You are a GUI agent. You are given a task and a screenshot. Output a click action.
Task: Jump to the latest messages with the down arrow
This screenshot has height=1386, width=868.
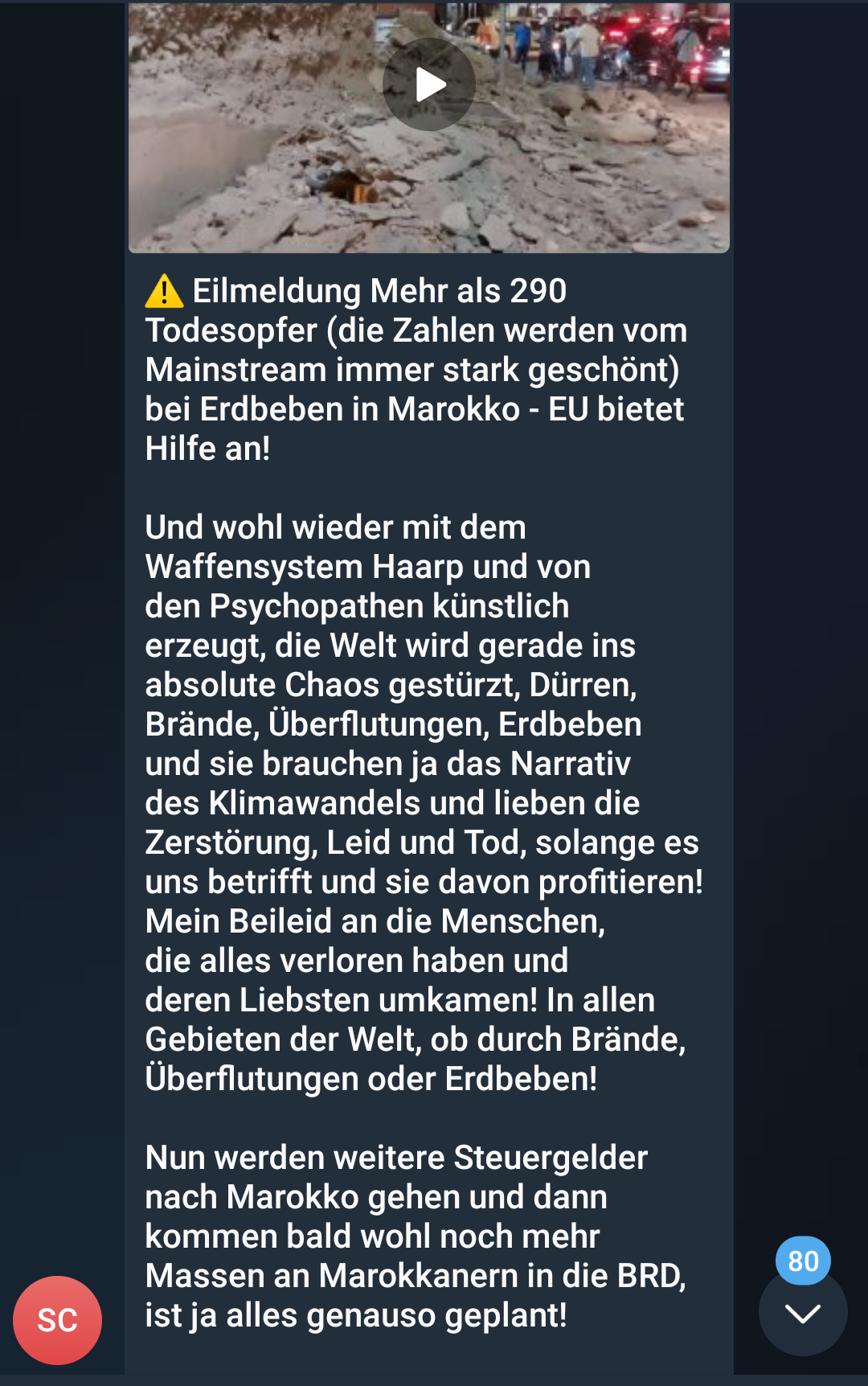pos(802,1314)
